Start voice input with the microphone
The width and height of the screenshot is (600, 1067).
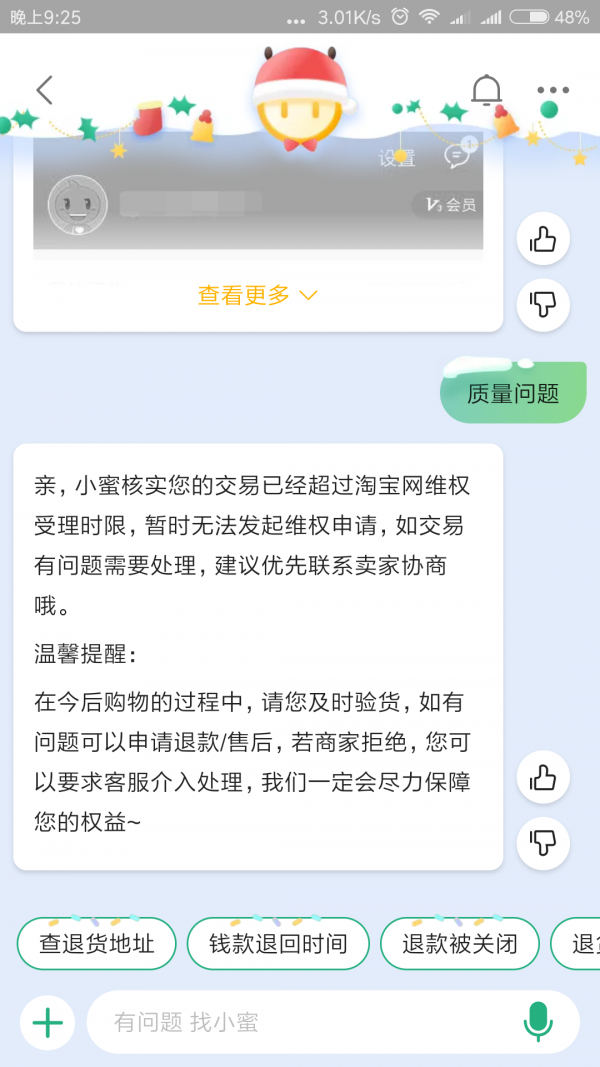[538, 1021]
